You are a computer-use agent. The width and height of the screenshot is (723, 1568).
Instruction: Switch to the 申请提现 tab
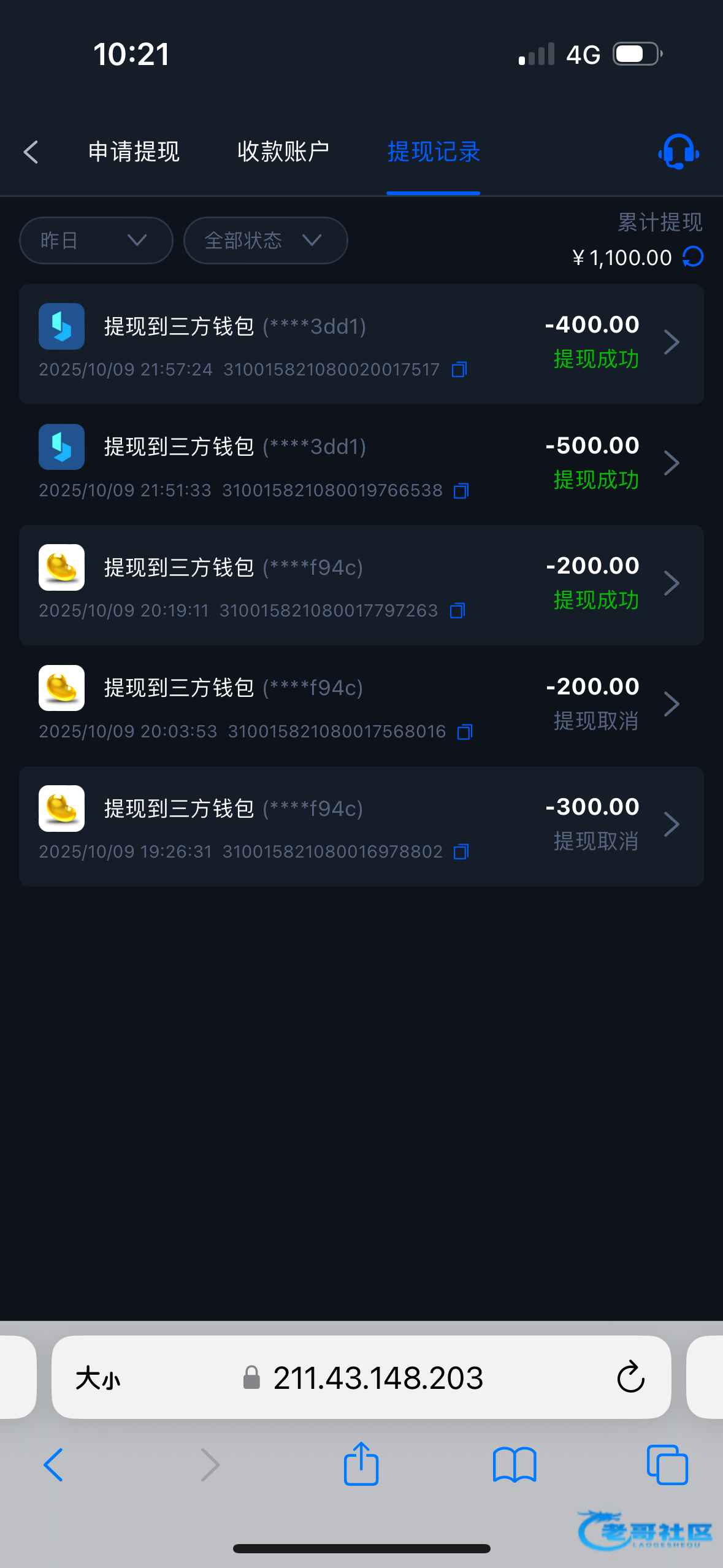click(x=134, y=152)
